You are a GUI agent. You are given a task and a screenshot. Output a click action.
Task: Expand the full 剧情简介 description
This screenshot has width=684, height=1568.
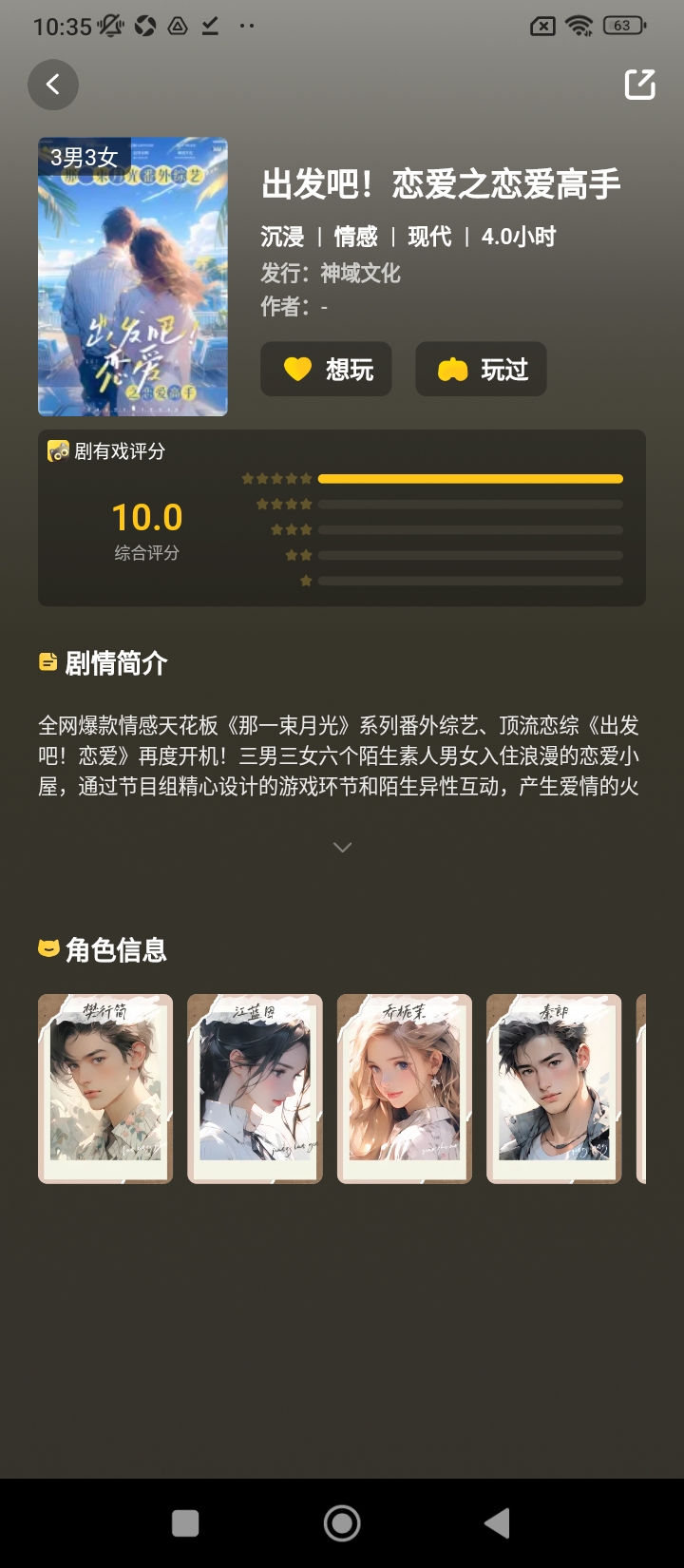342,847
